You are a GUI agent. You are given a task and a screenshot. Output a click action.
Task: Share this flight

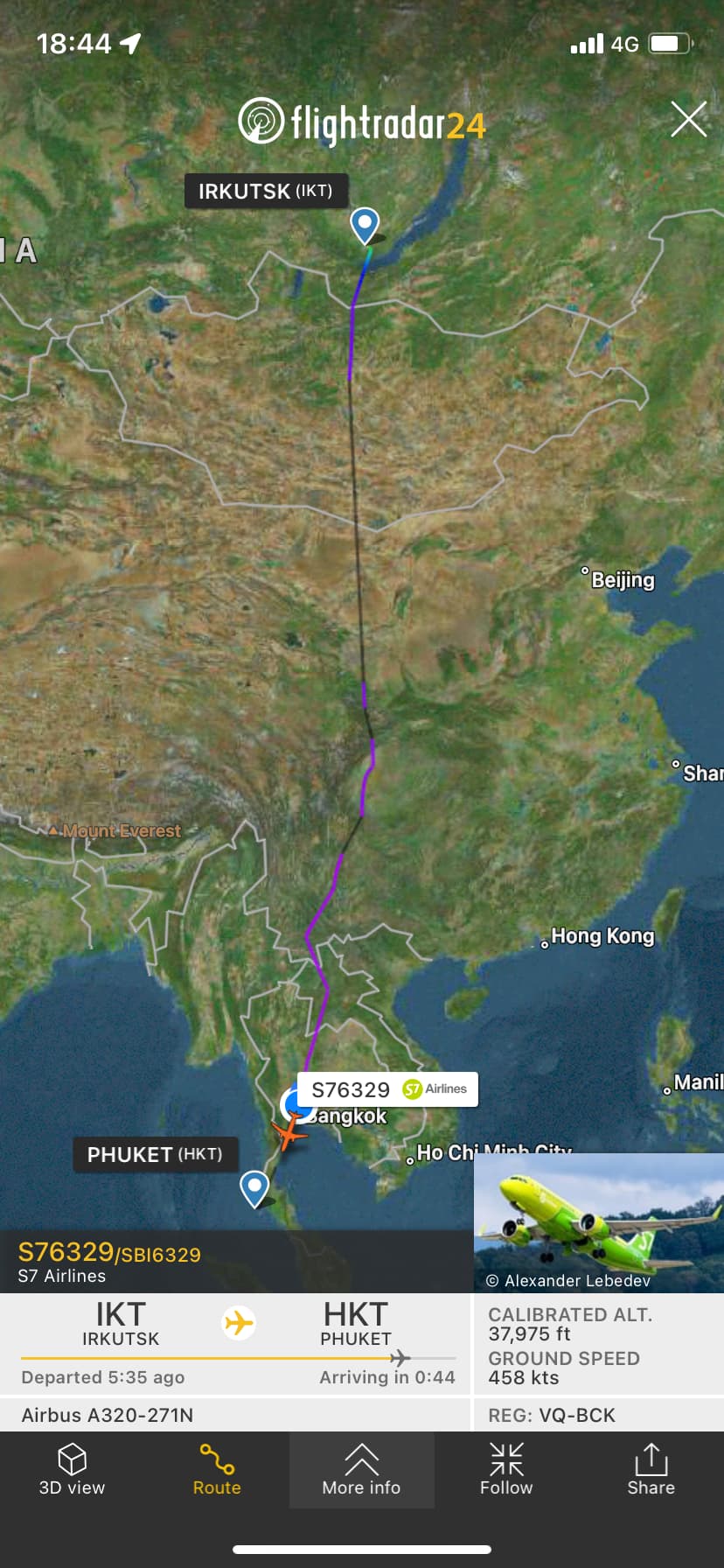(651, 1470)
